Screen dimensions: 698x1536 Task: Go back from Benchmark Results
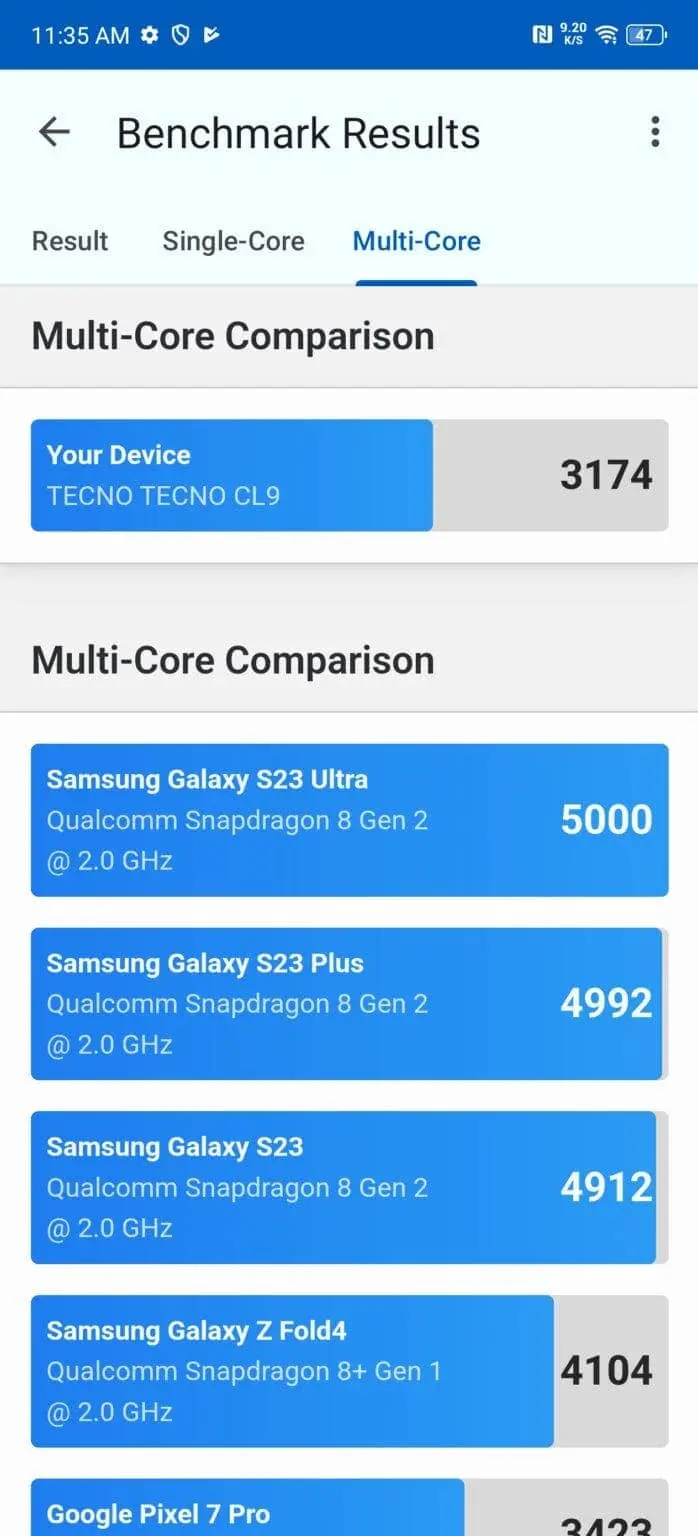pyautogui.click(x=54, y=133)
